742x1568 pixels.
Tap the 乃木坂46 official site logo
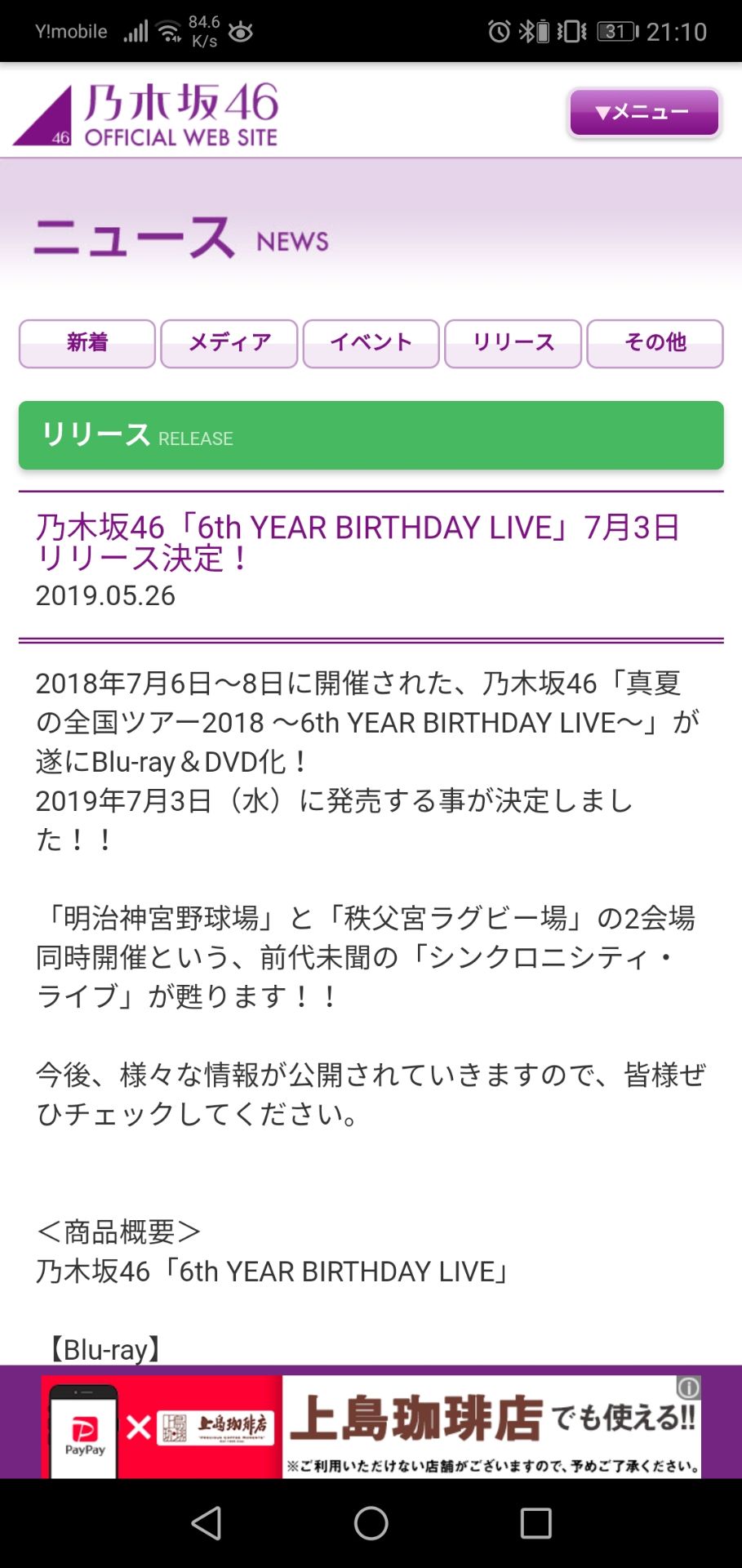[x=146, y=114]
